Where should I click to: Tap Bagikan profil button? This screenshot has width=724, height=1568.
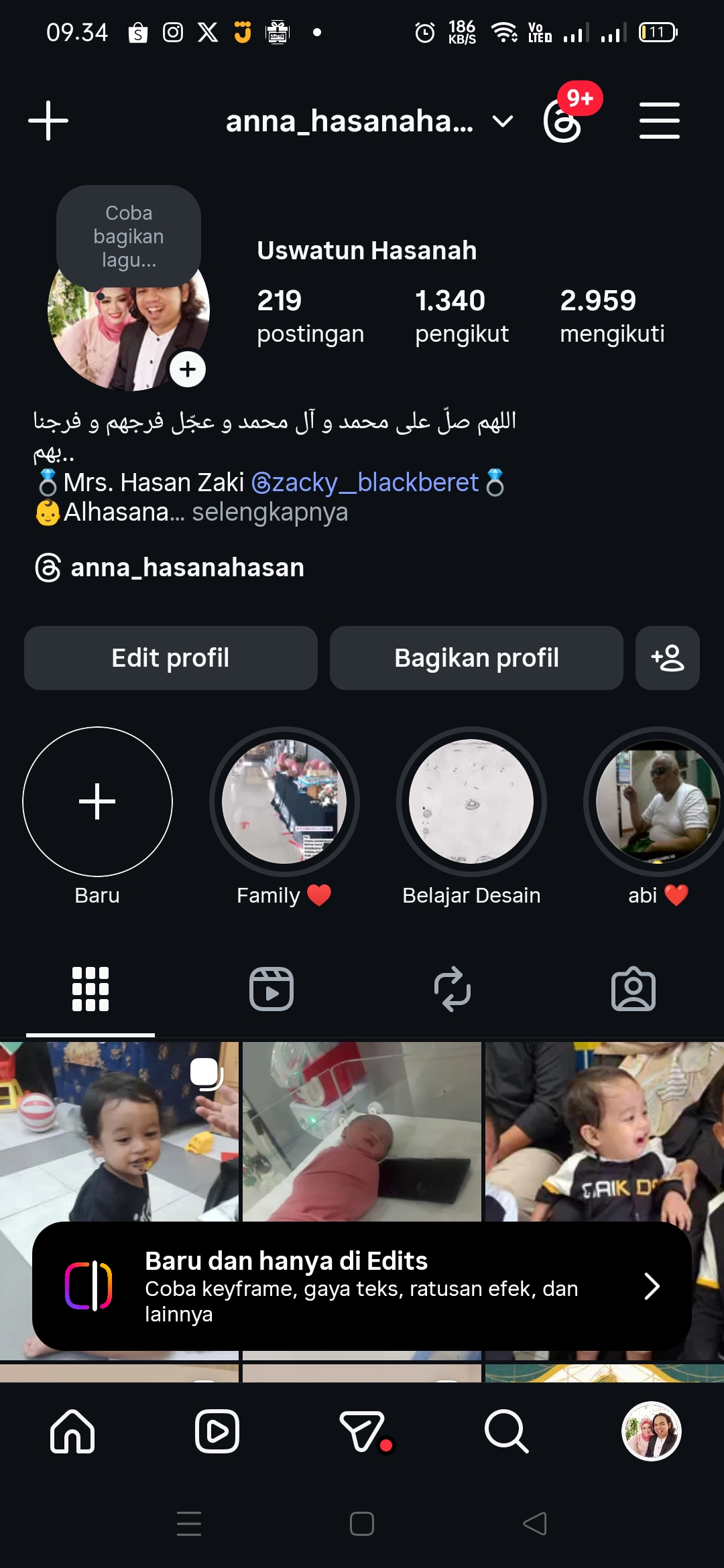coord(476,658)
